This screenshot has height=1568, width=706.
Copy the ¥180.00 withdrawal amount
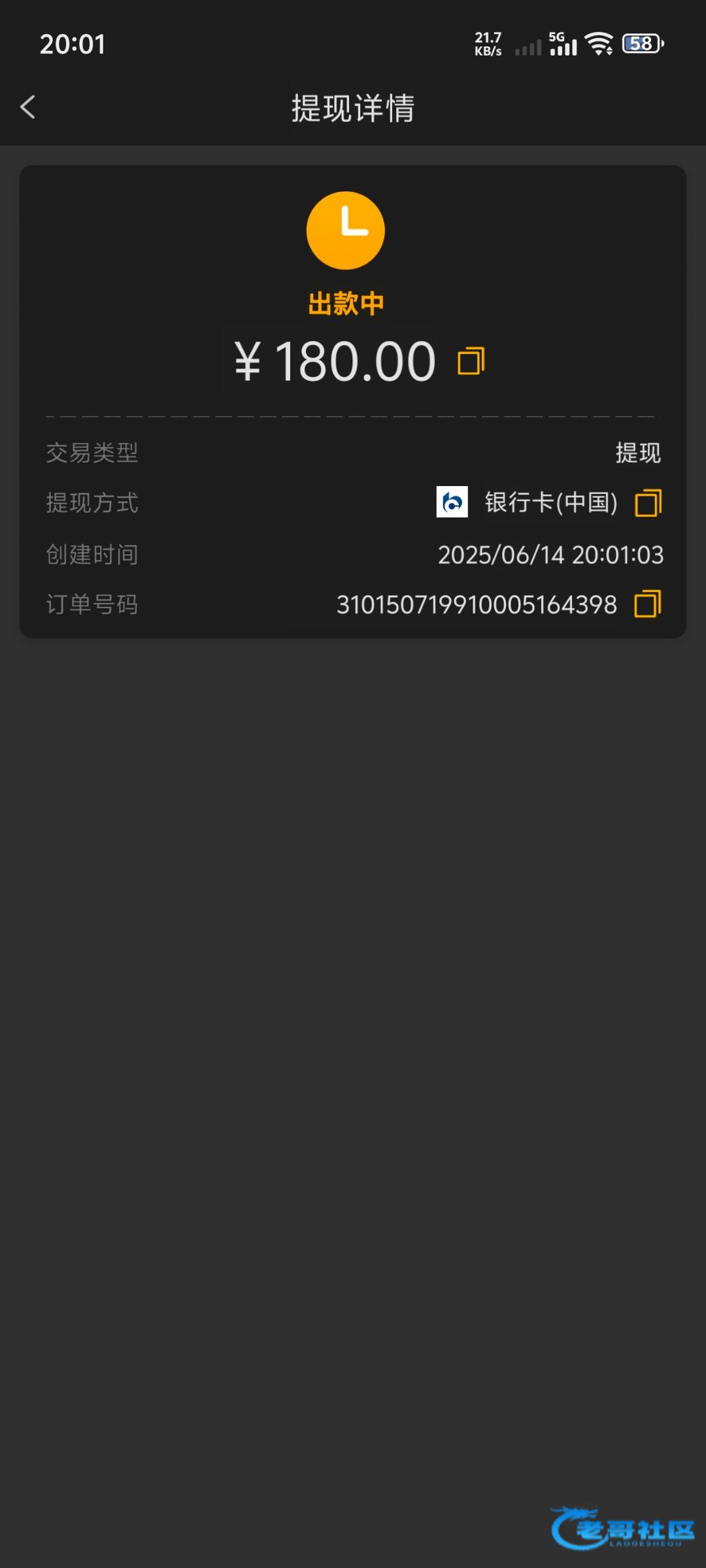click(x=471, y=361)
